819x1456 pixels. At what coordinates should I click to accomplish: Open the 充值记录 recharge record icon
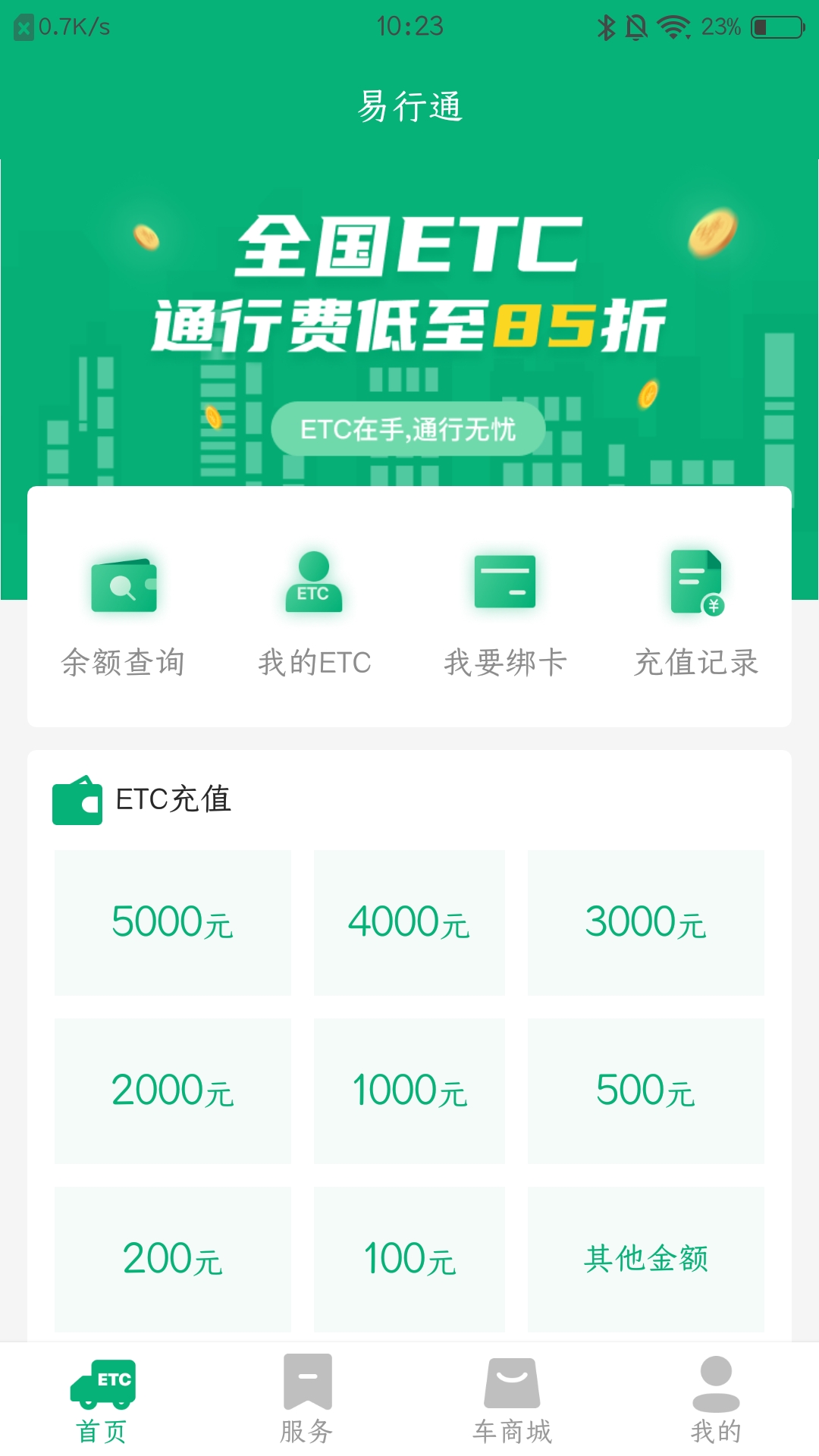click(698, 584)
